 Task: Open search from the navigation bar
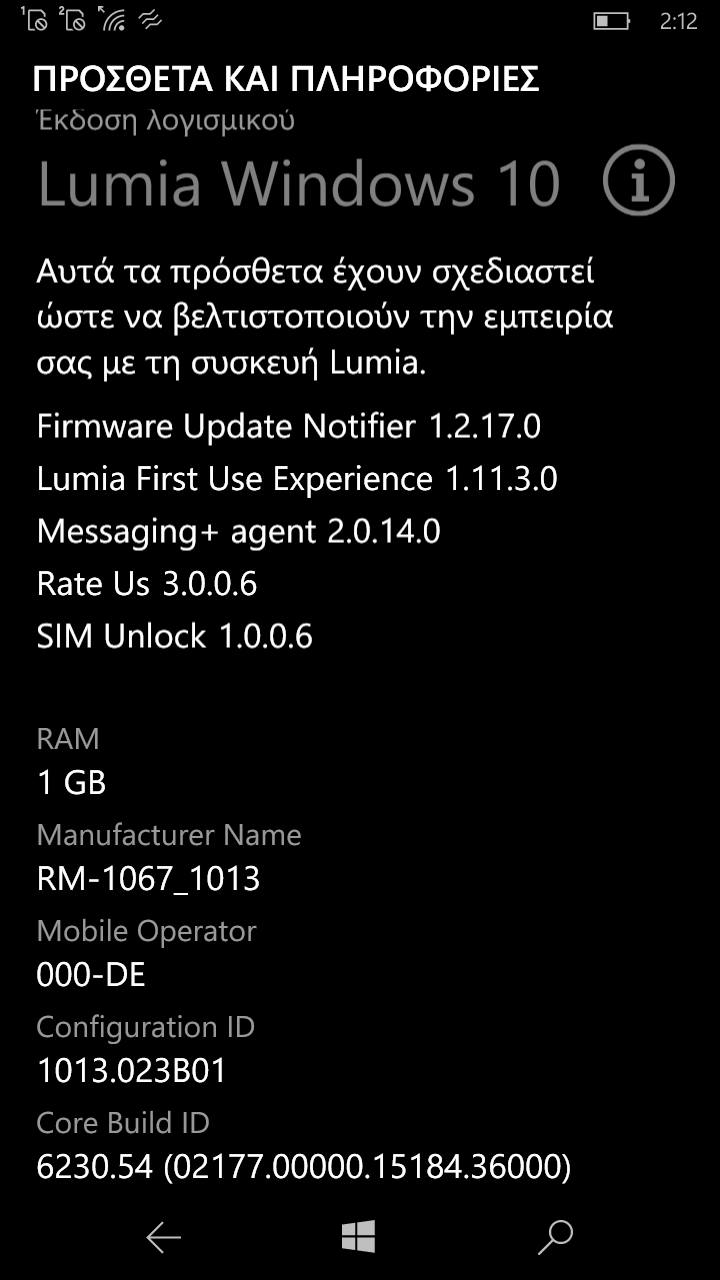[x=555, y=1237]
